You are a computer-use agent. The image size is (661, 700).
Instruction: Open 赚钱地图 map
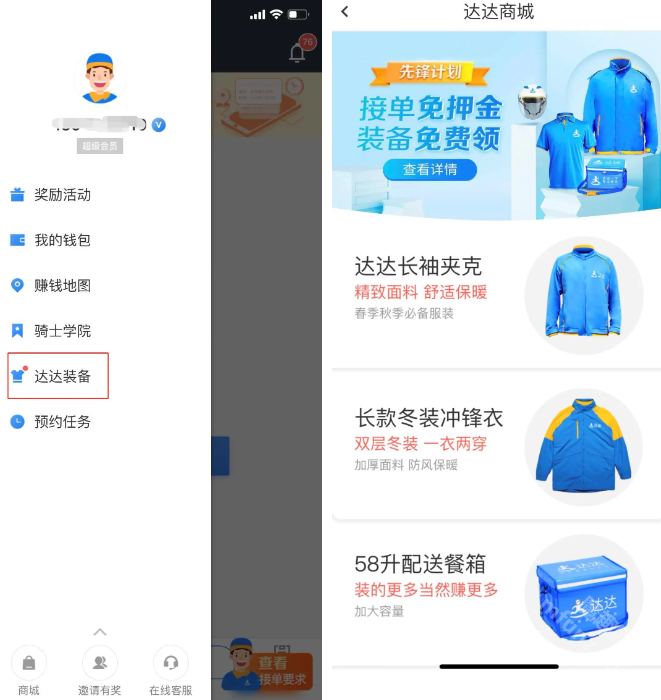(50, 286)
